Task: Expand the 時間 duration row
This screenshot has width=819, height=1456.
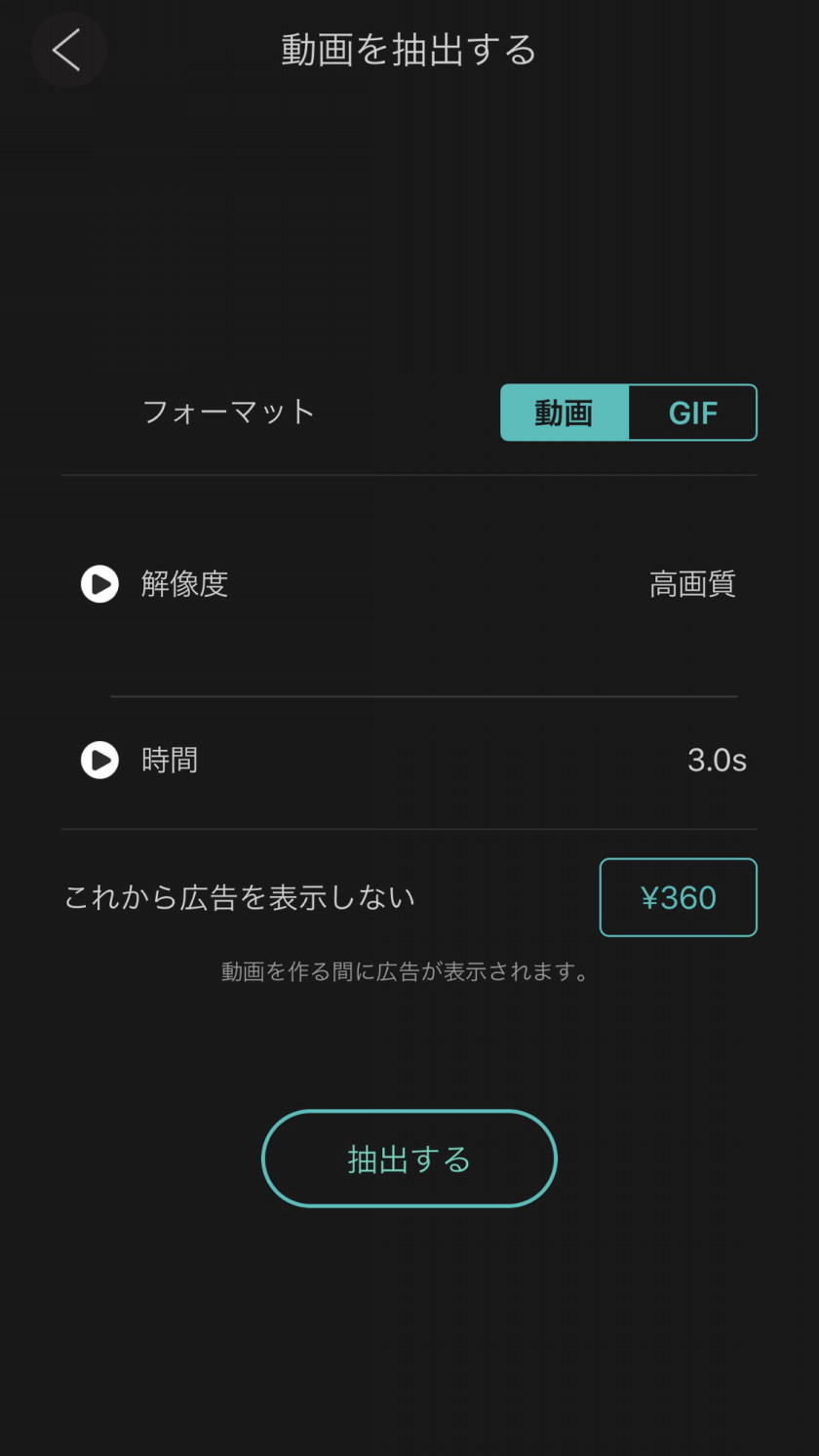Action: coord(409,761)
